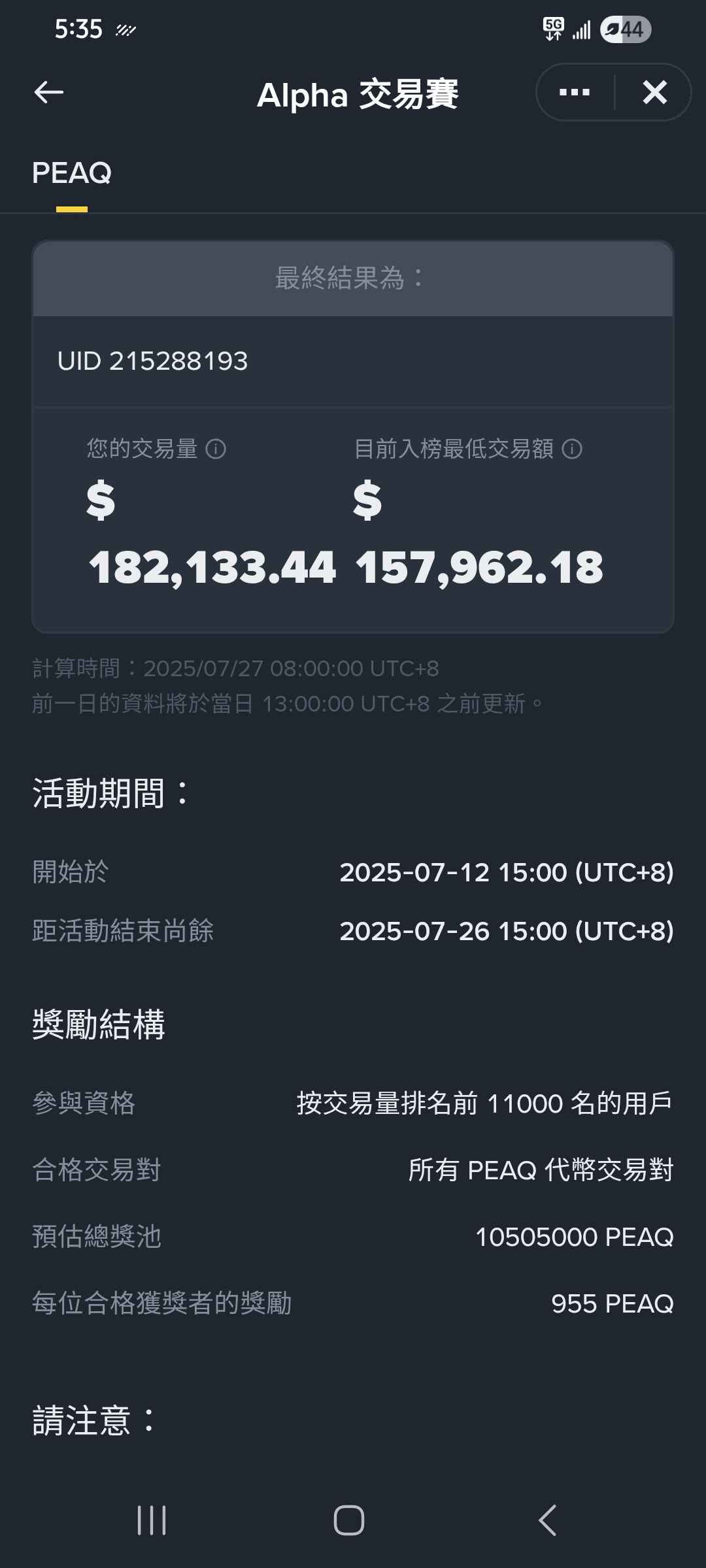Tap the system back chevron
The height and width of the screenshot is (1568, 706).
pos(547,1520)
